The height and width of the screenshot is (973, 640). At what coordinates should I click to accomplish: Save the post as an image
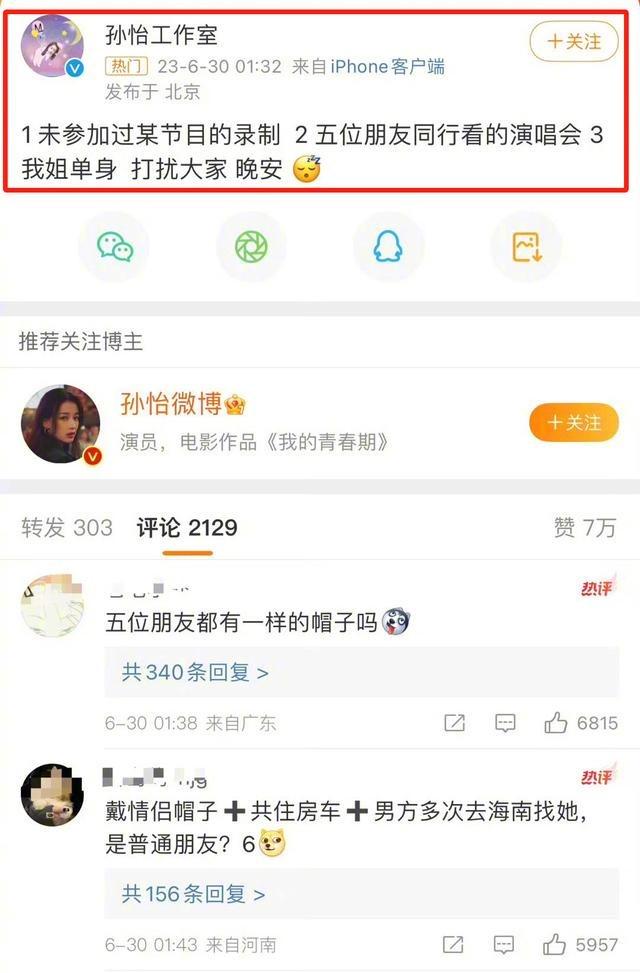tap(525, 246)
